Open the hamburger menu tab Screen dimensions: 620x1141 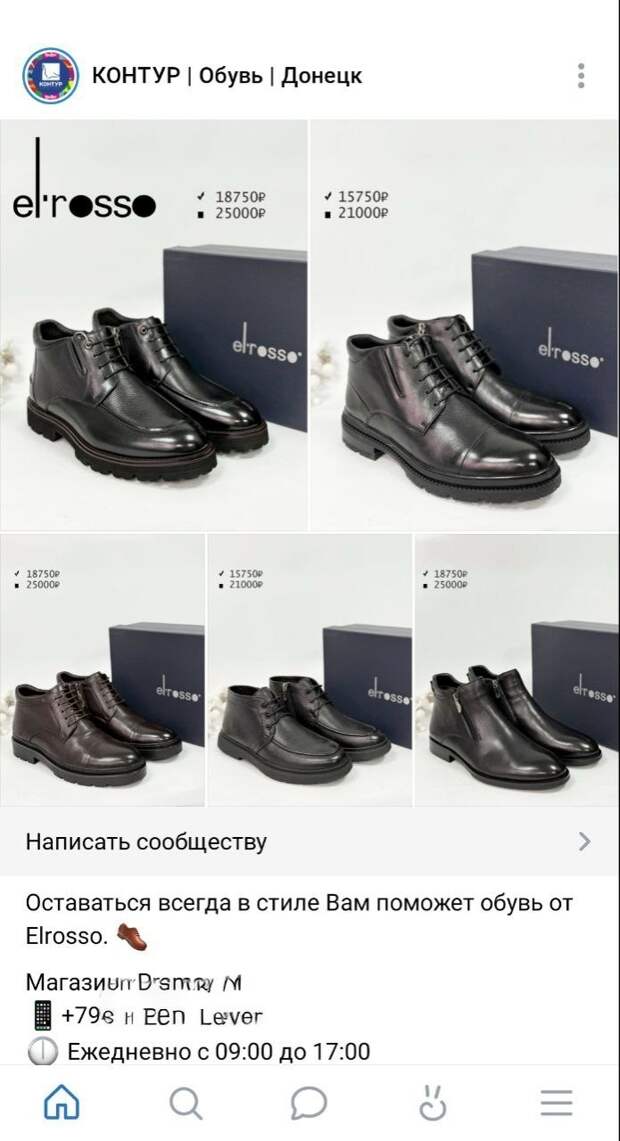[556, 1102]
